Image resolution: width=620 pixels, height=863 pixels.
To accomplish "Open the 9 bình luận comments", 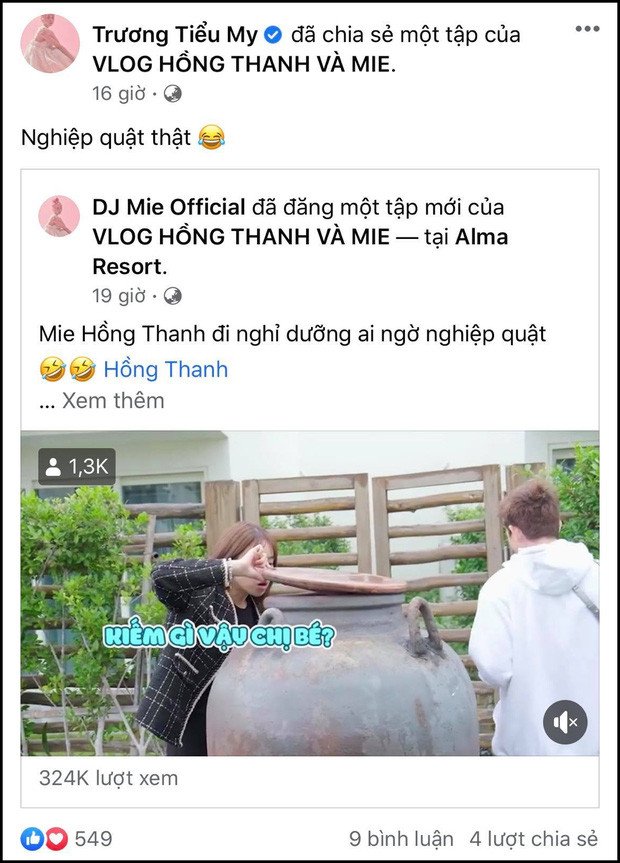I will tap(401, 838).
